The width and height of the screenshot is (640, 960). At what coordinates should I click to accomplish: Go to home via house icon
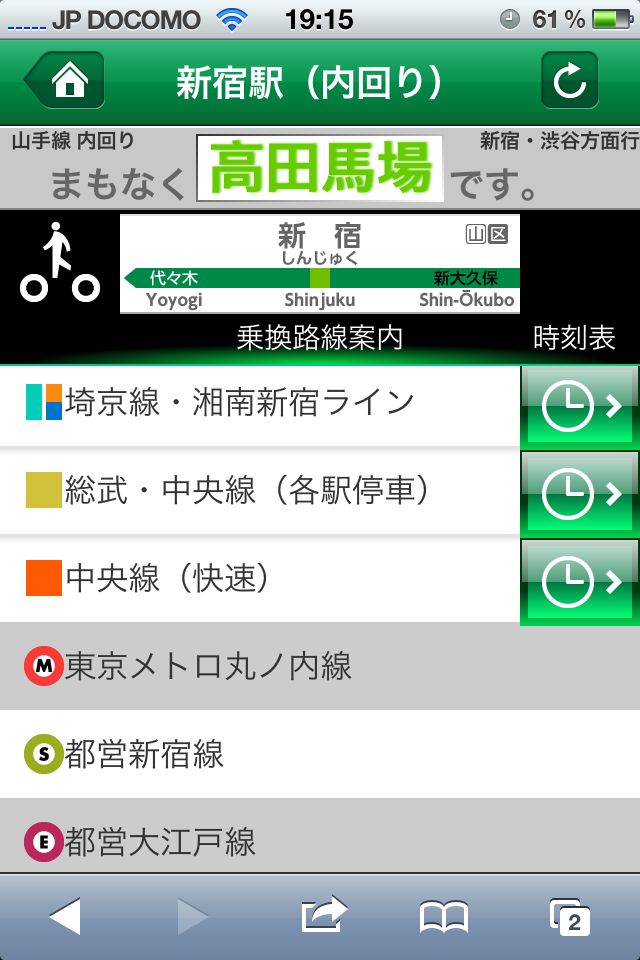pyautogui.click(x=65, y=80)
